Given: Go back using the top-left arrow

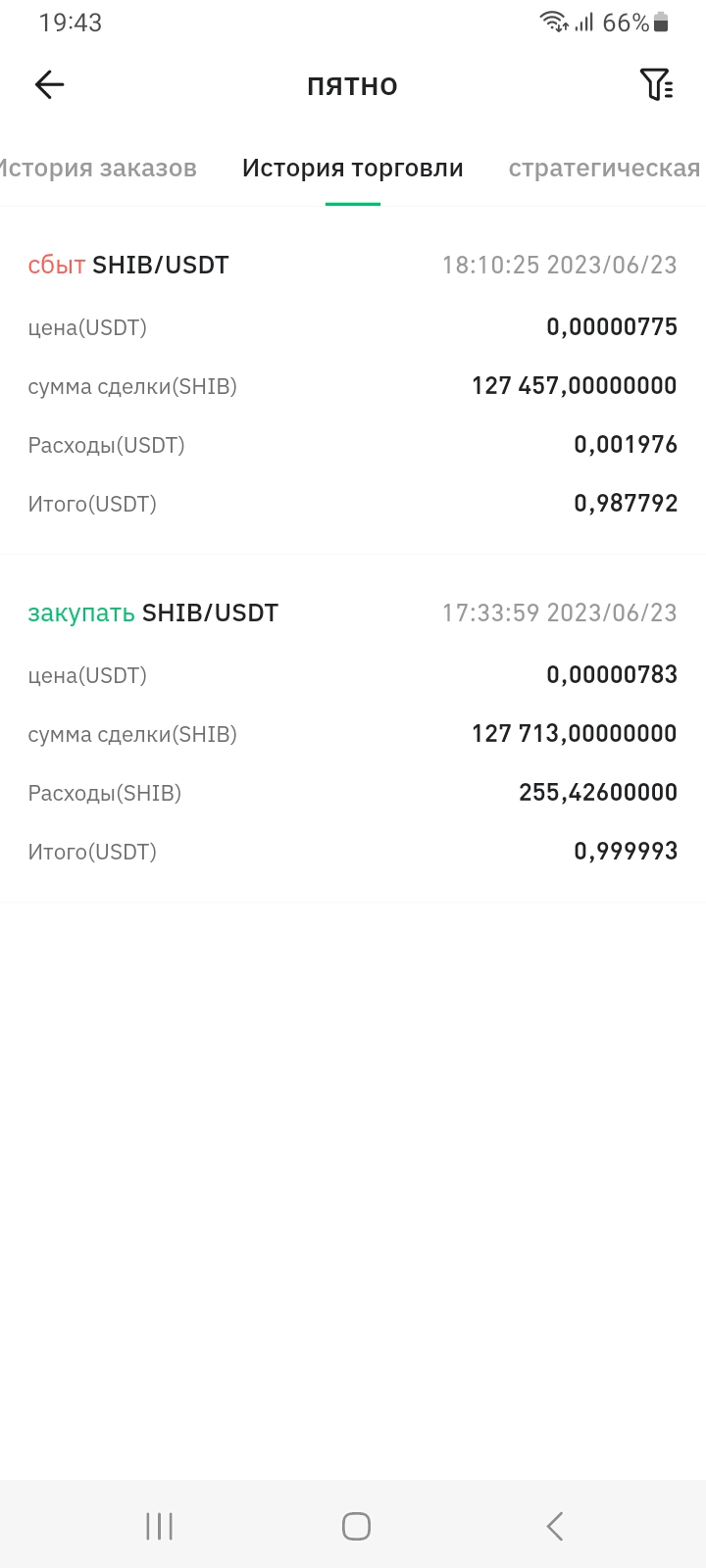Looking at the screenshot, I should tap(49, 85).
